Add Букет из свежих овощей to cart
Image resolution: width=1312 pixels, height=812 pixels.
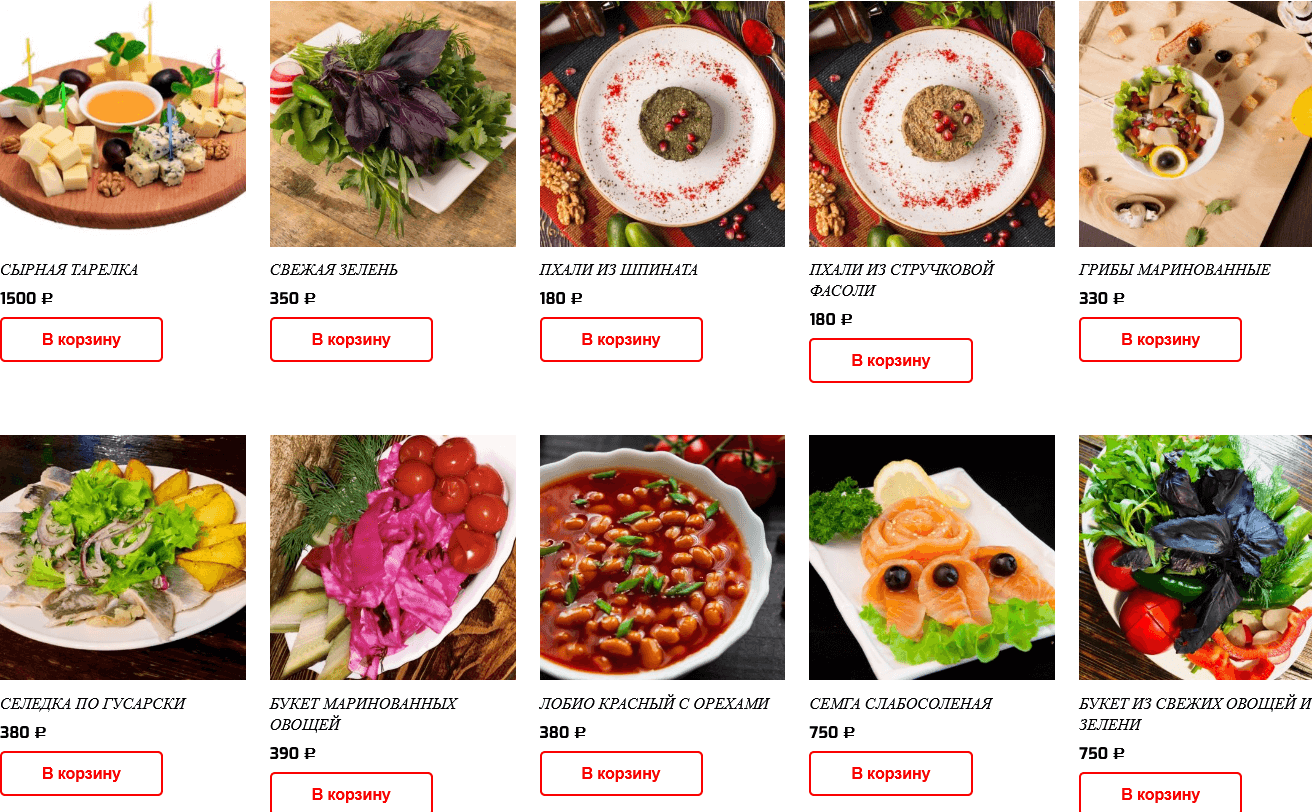[1160, 793]
